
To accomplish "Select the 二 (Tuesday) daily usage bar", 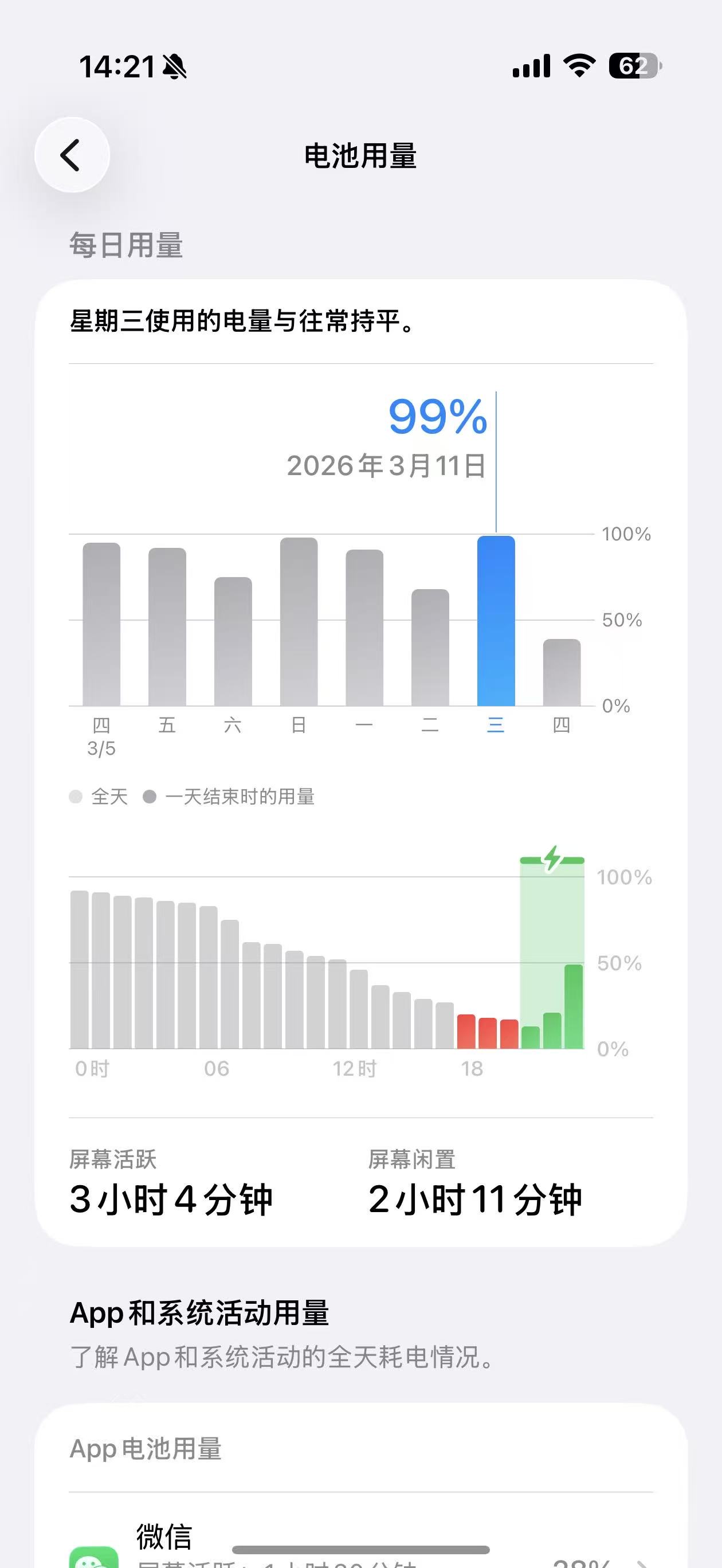I will pos(430,647).
